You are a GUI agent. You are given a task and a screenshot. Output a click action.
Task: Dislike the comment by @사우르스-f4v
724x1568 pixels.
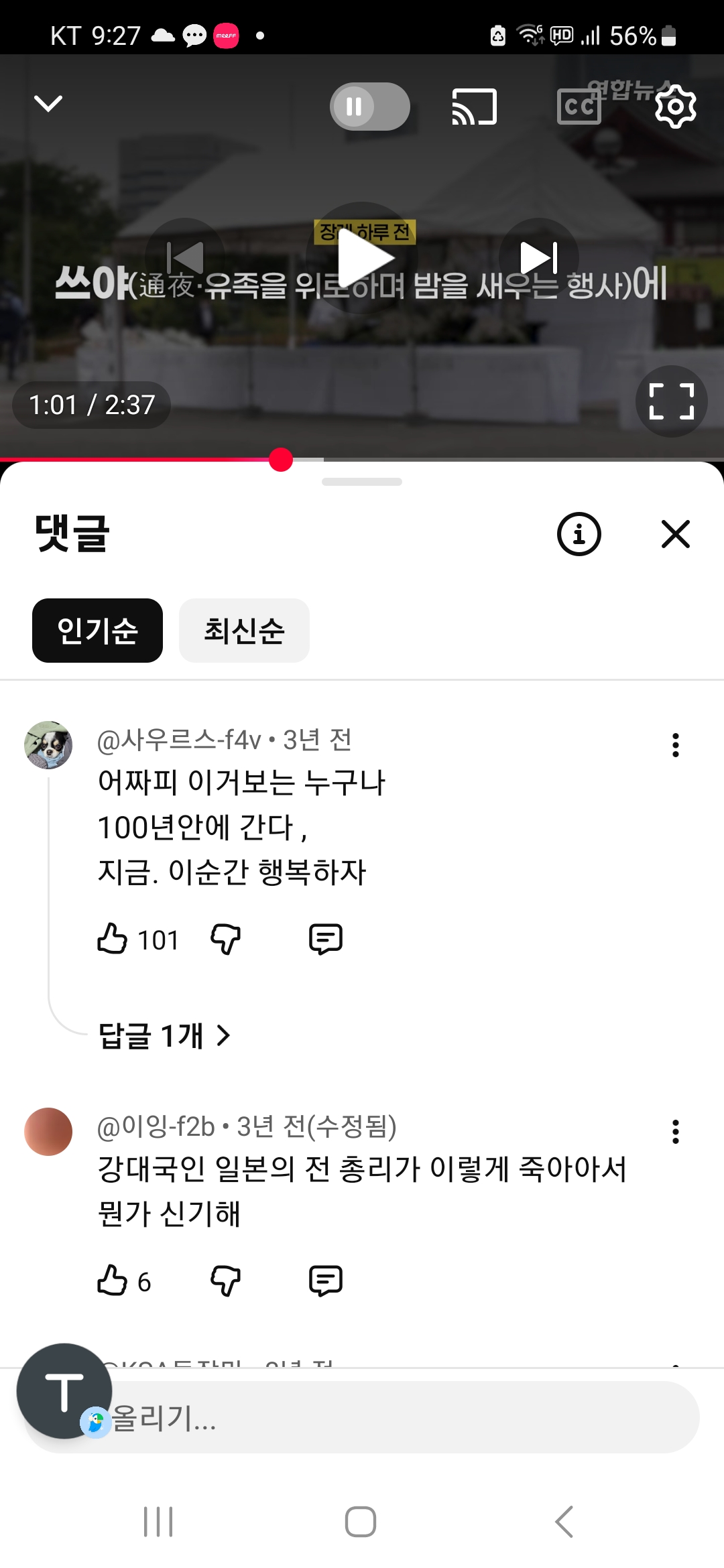tap(225, 939)
